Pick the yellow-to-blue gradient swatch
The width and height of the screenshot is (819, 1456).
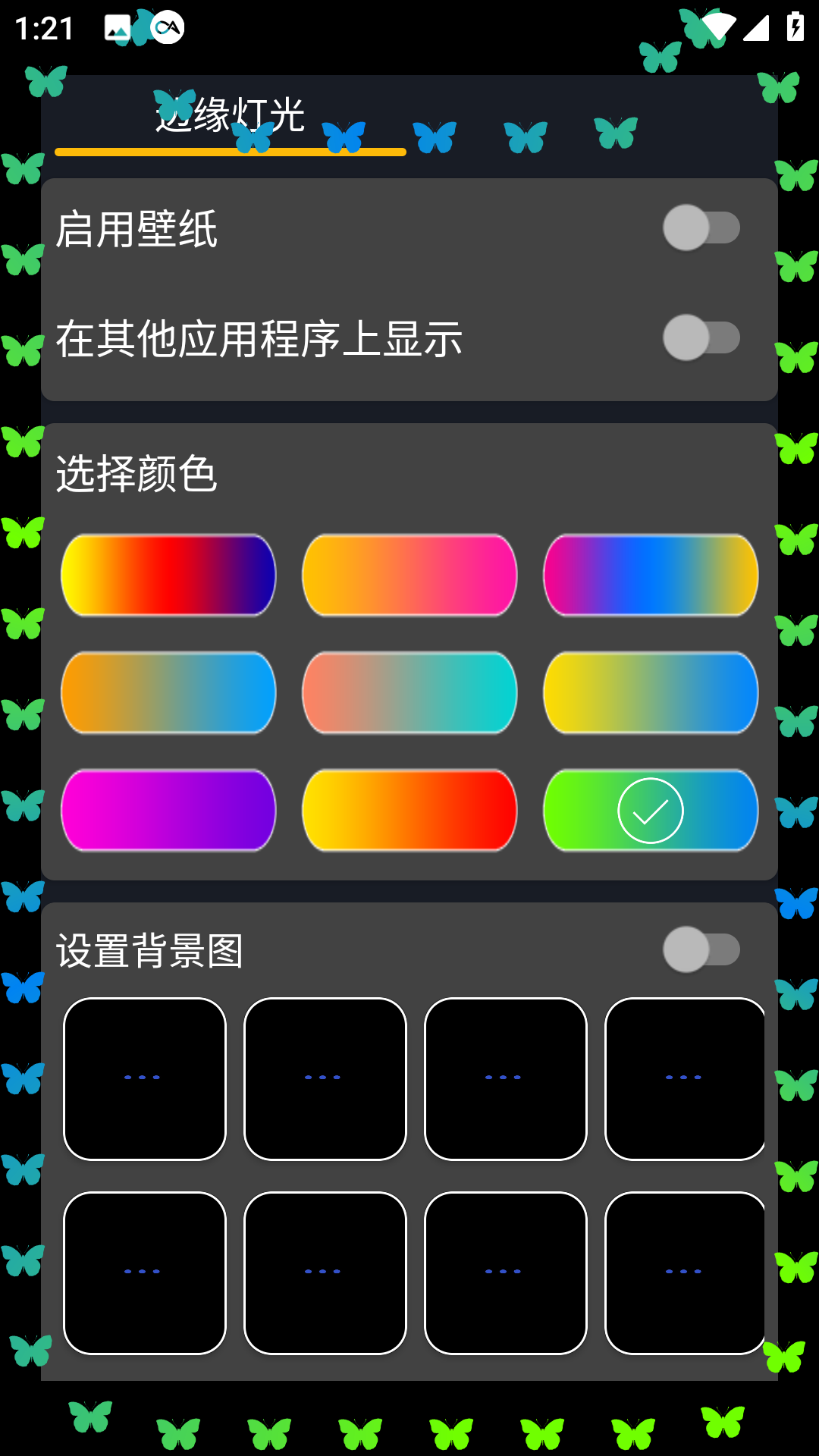pos(651,692)
